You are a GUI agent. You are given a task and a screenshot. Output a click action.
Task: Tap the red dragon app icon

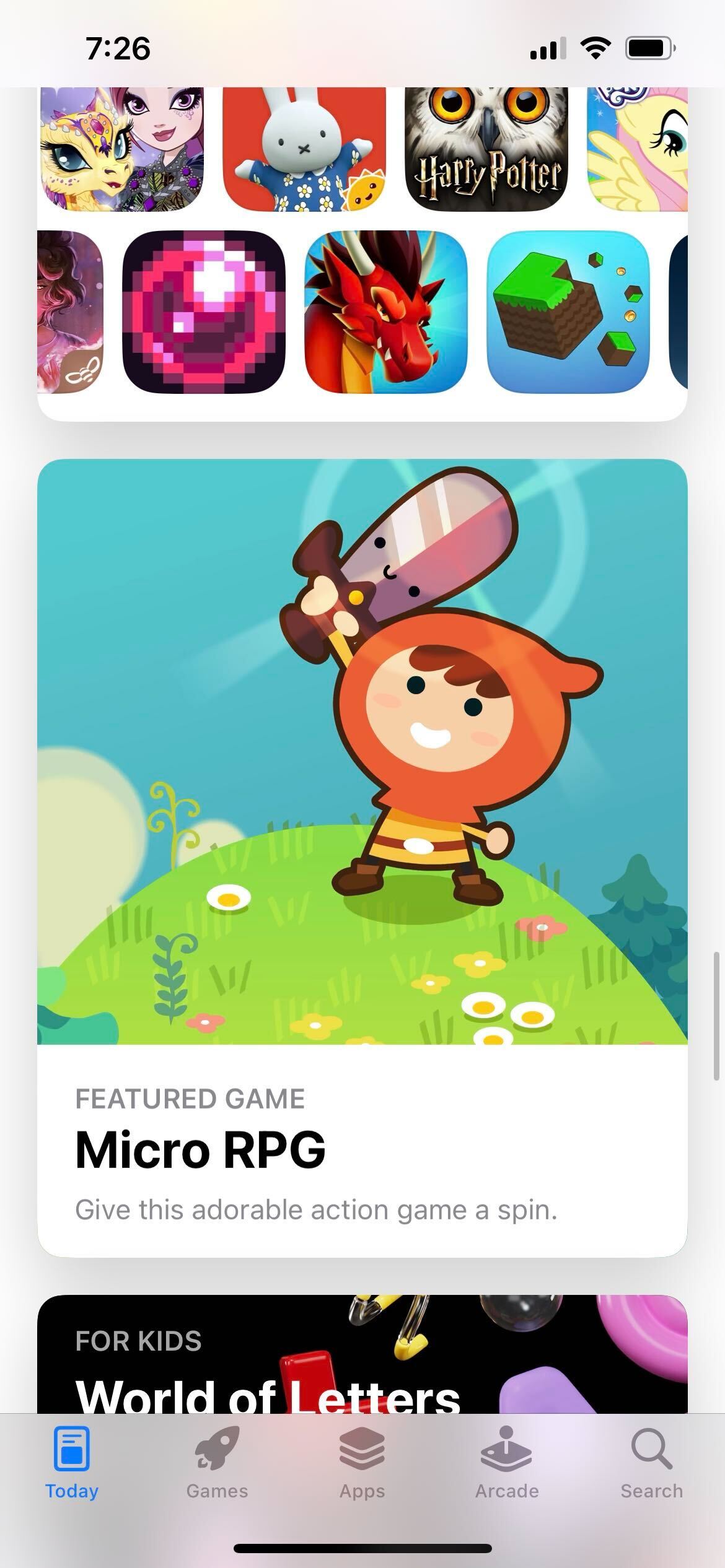pos(386,311)
